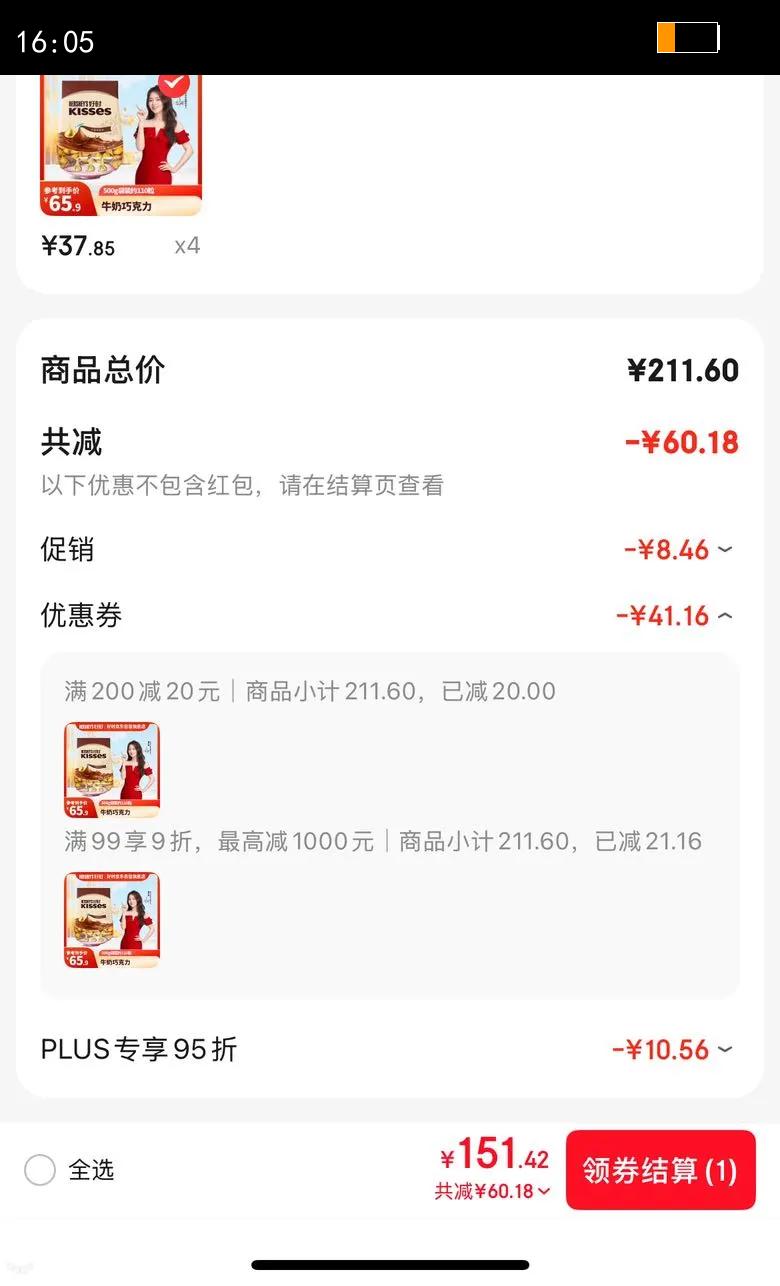Click the 商品总价 total row

[x=103, y=370]
